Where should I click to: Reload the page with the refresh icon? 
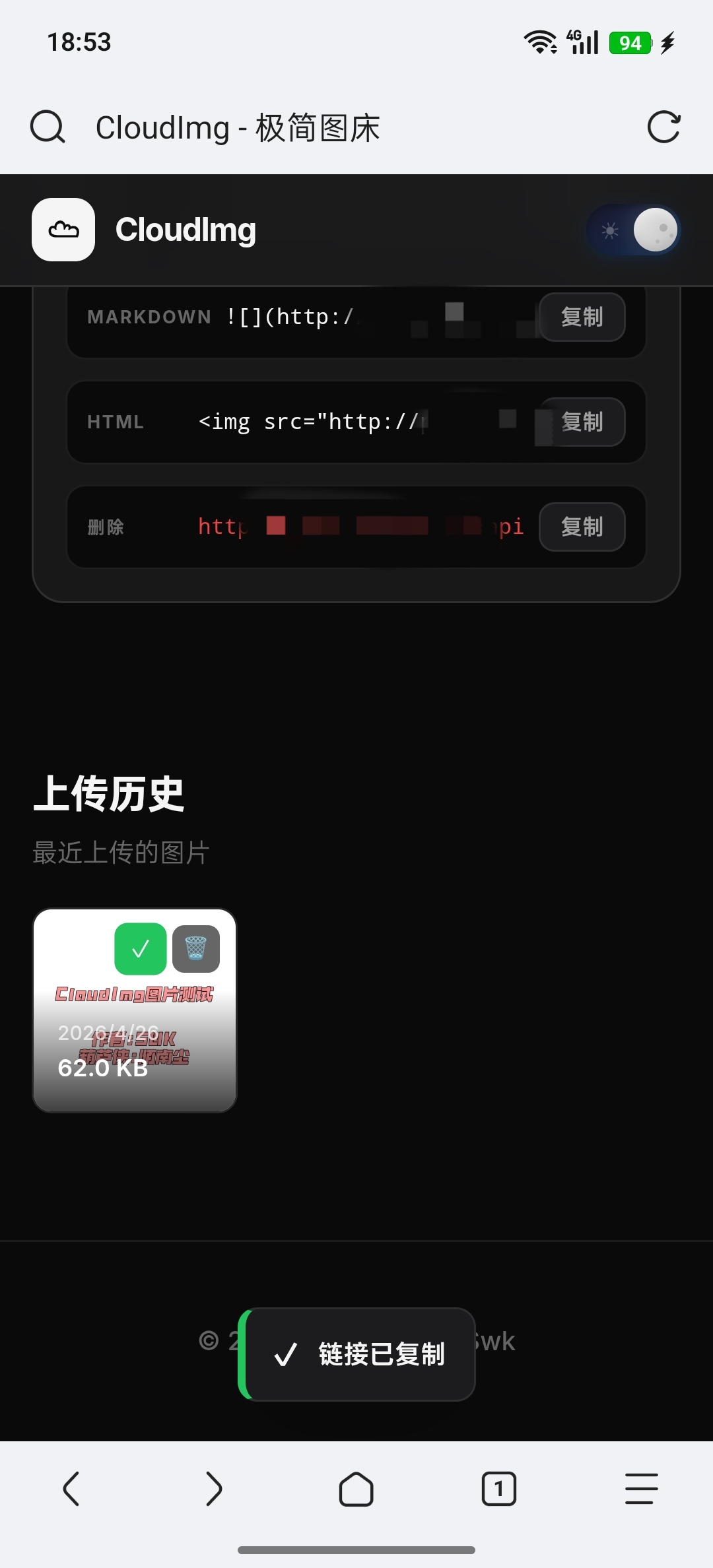[x=665, y=127]
